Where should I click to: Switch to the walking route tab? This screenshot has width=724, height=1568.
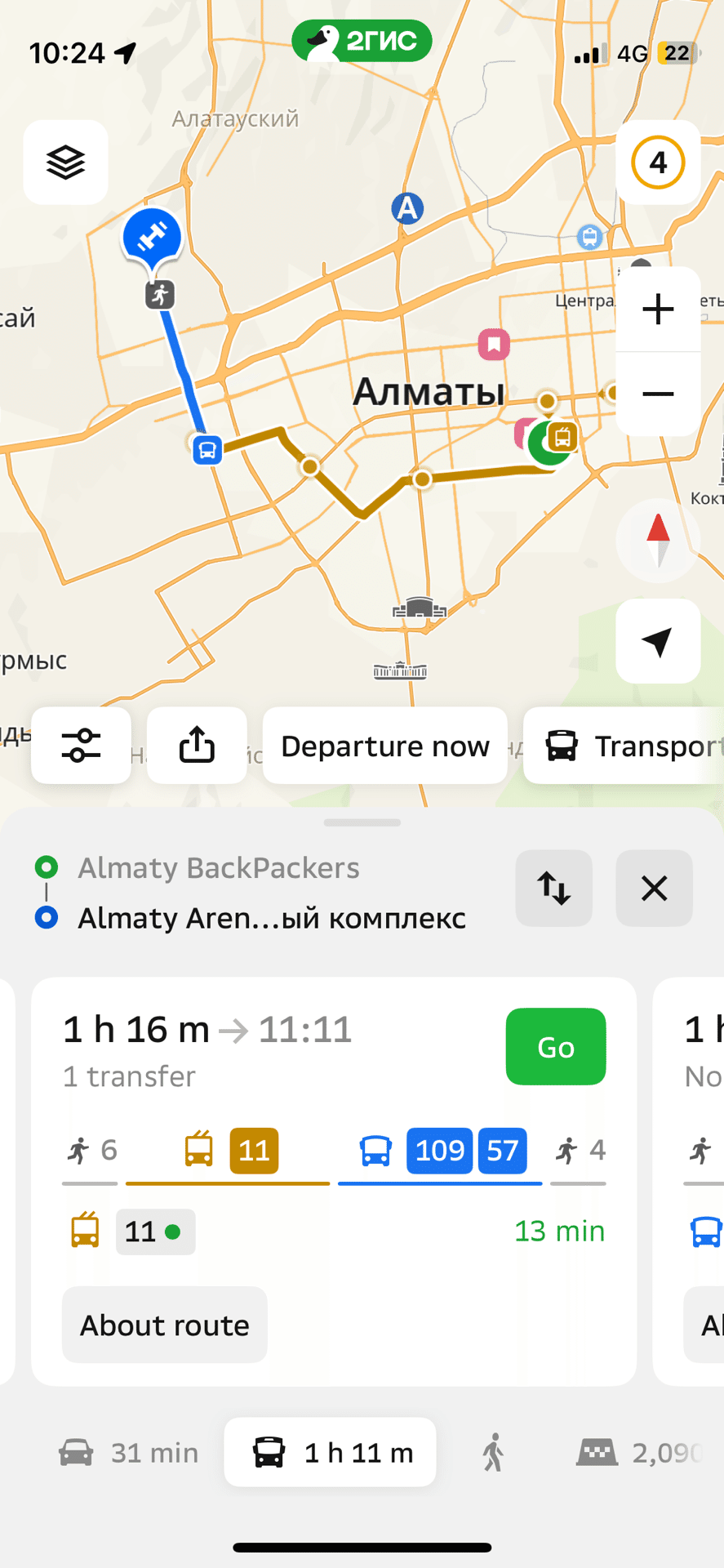point(493,1453)
